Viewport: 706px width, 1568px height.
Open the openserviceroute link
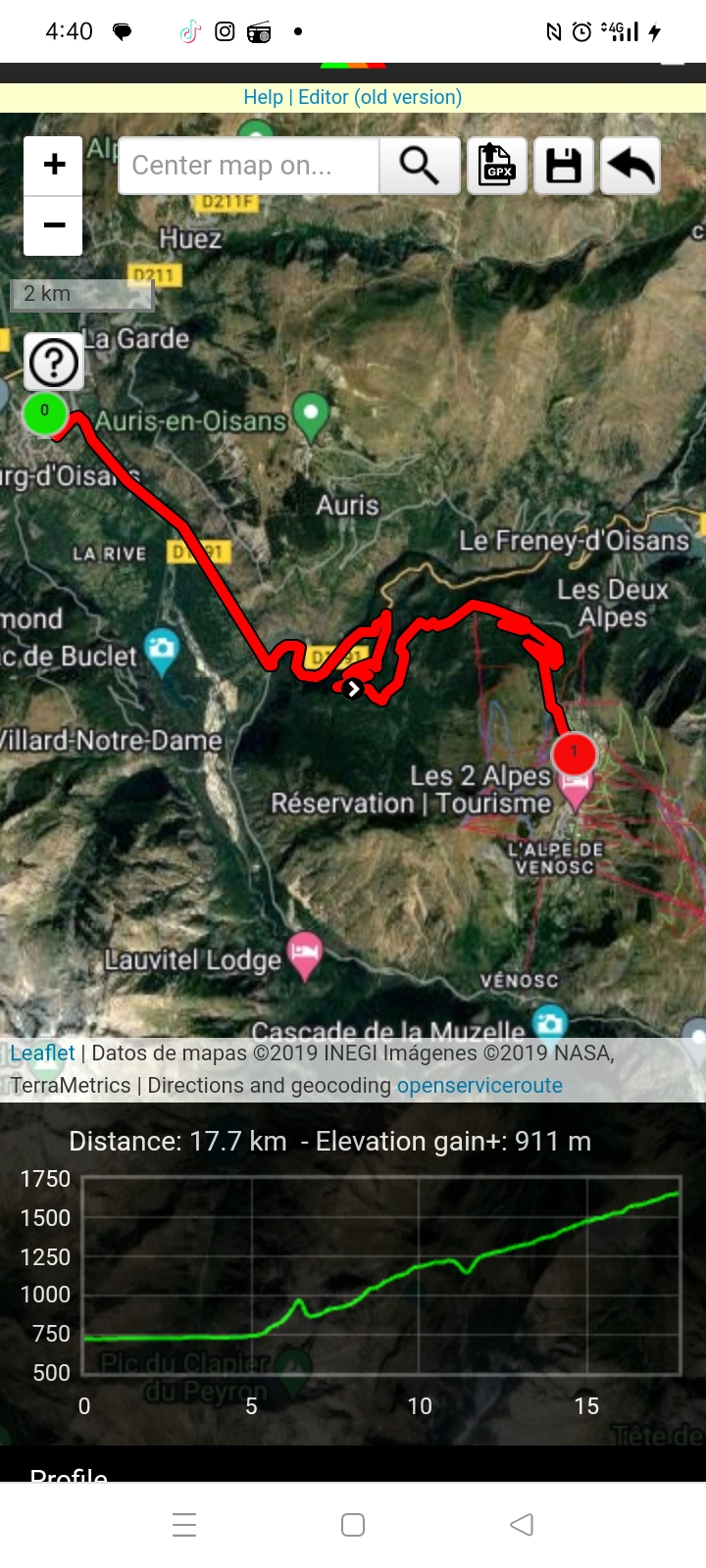(x=479, y=1086)
